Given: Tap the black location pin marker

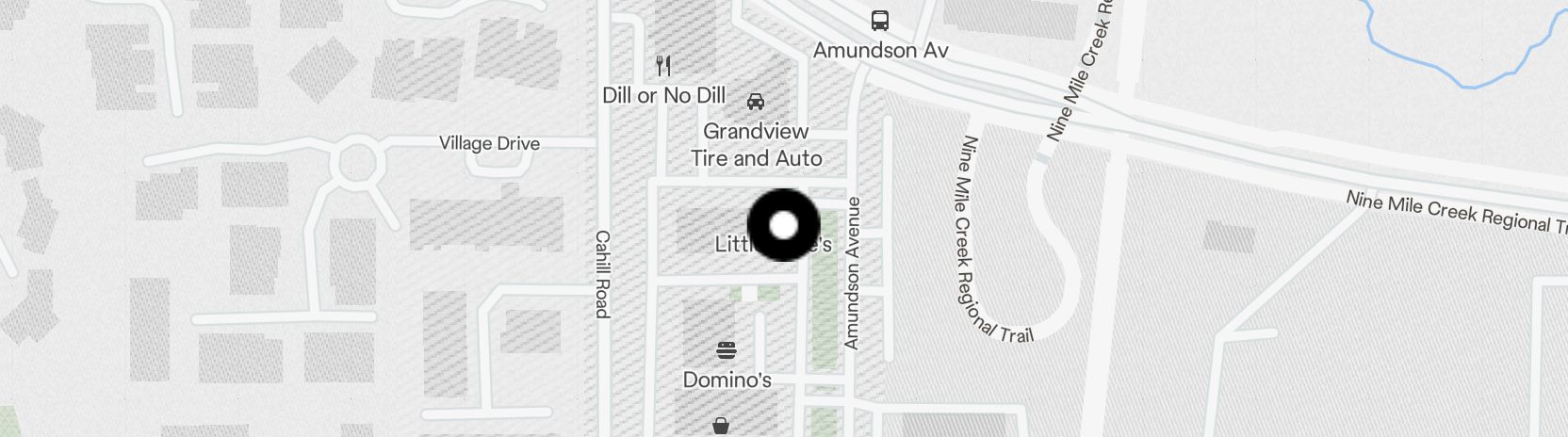Looking at the screenshot, I should coord(783,225).
